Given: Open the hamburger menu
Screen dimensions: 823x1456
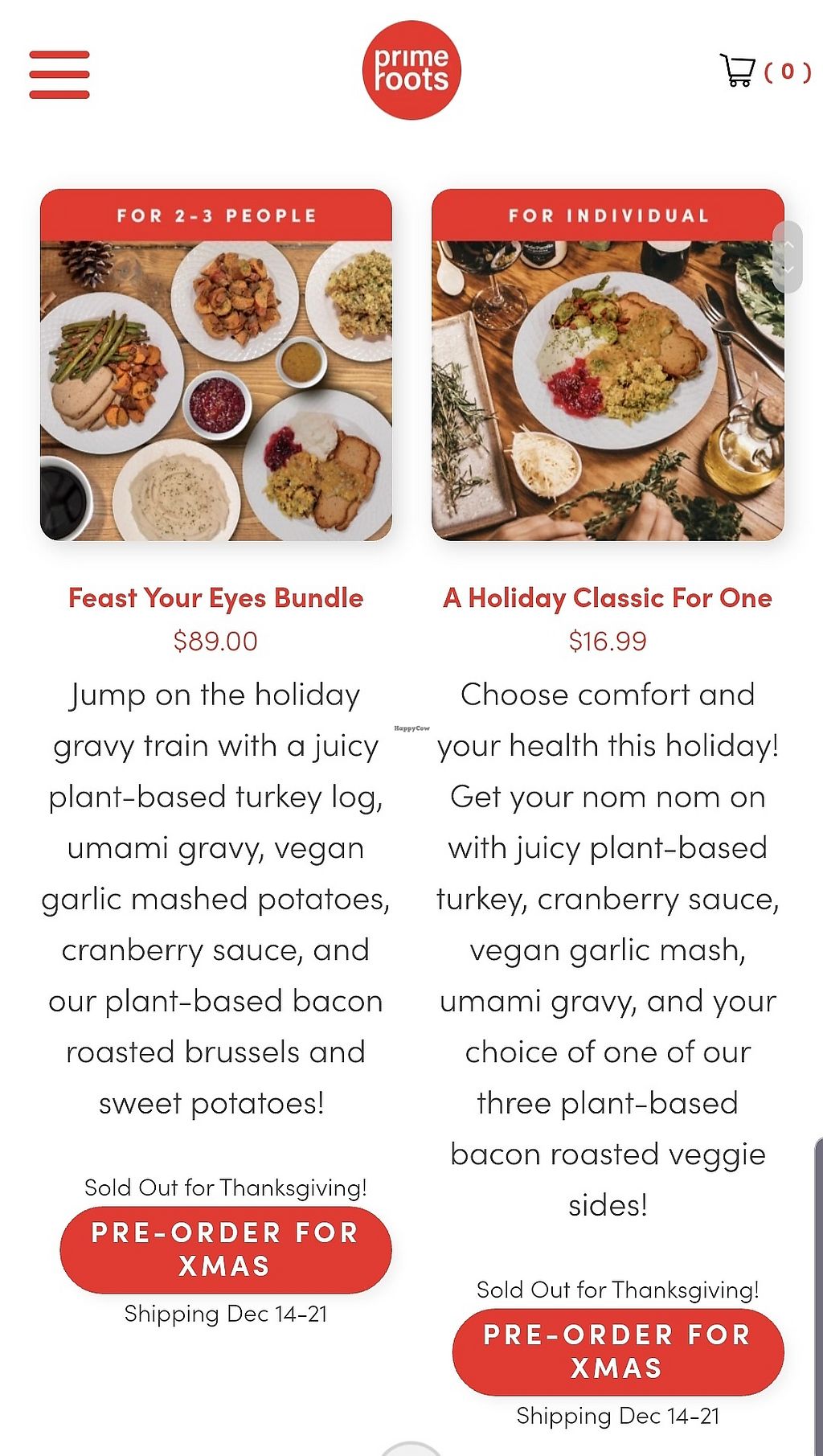Looking at the screenshot, I should point(59,74).
